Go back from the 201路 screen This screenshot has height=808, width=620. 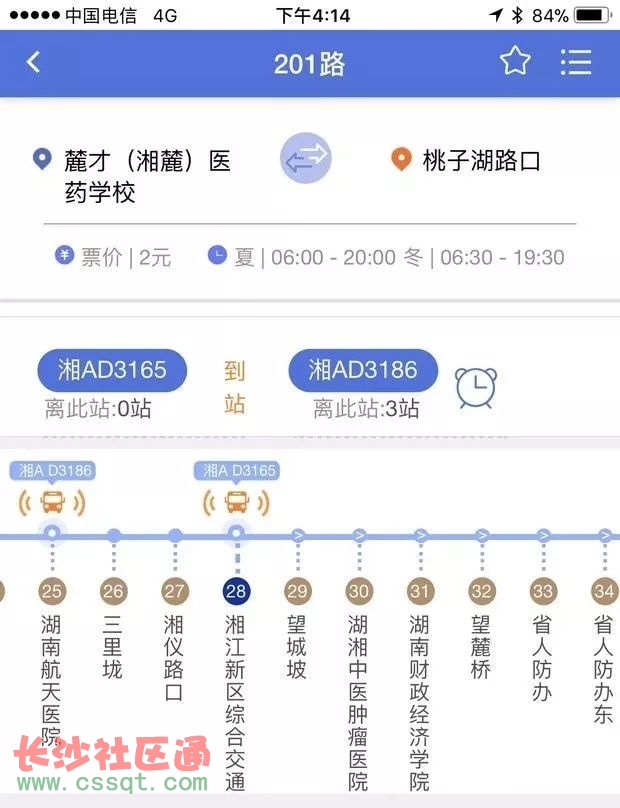point(33,62)
